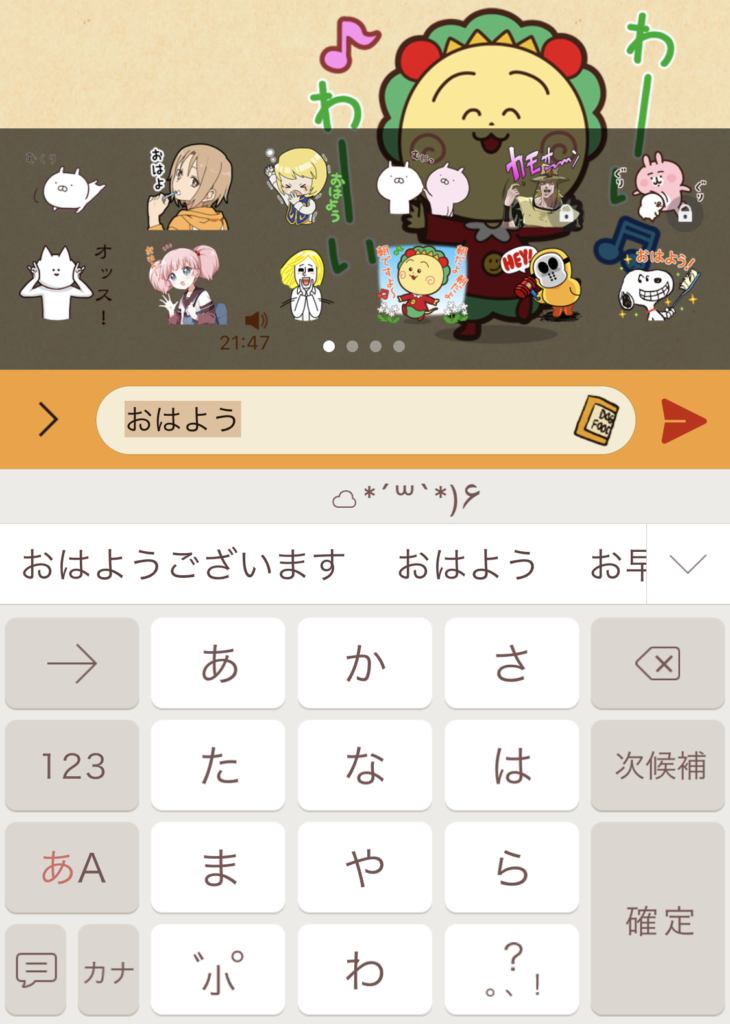Confirm the text with 確定
The height and width of the screenshot is (1024, 730).
pyautogui.click(x=657, y=920)
